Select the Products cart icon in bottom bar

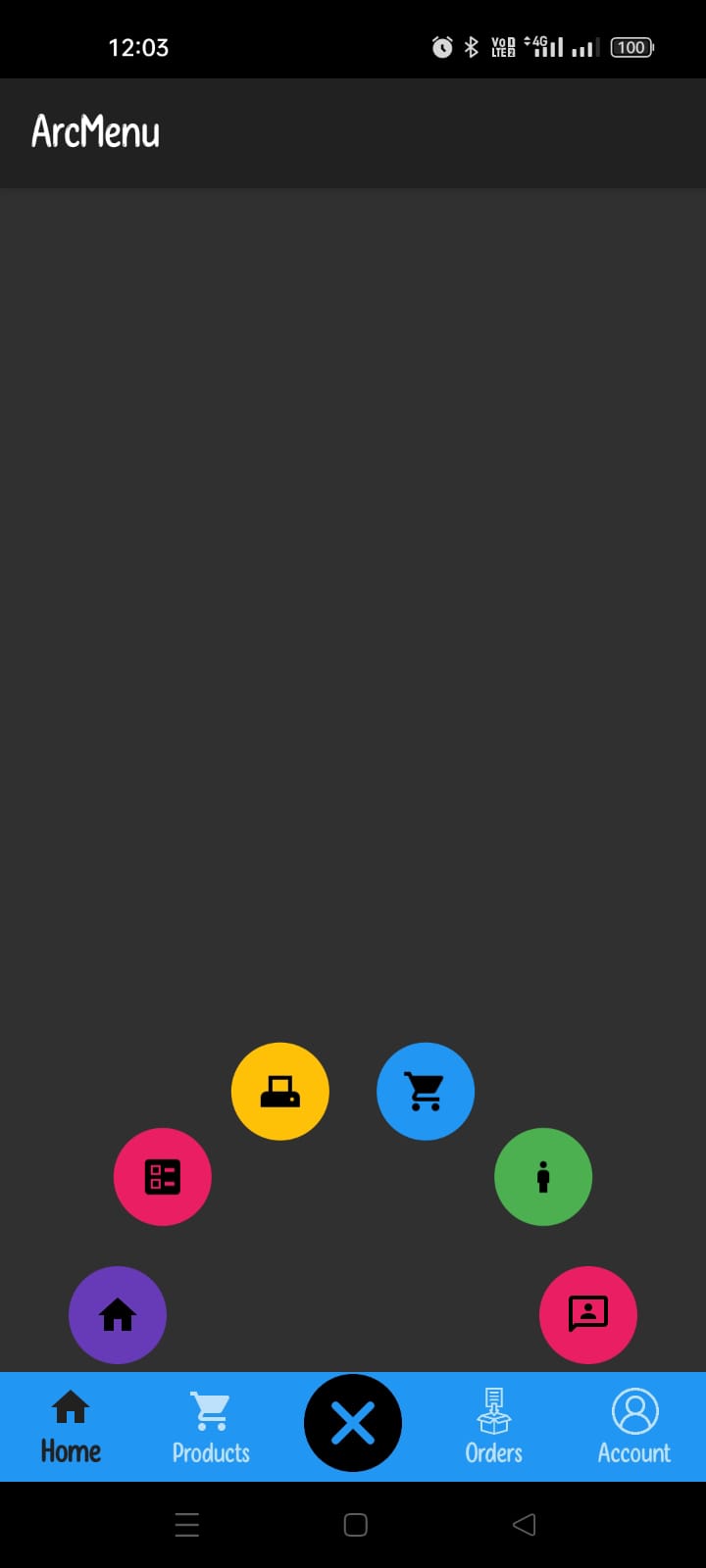210,1408
